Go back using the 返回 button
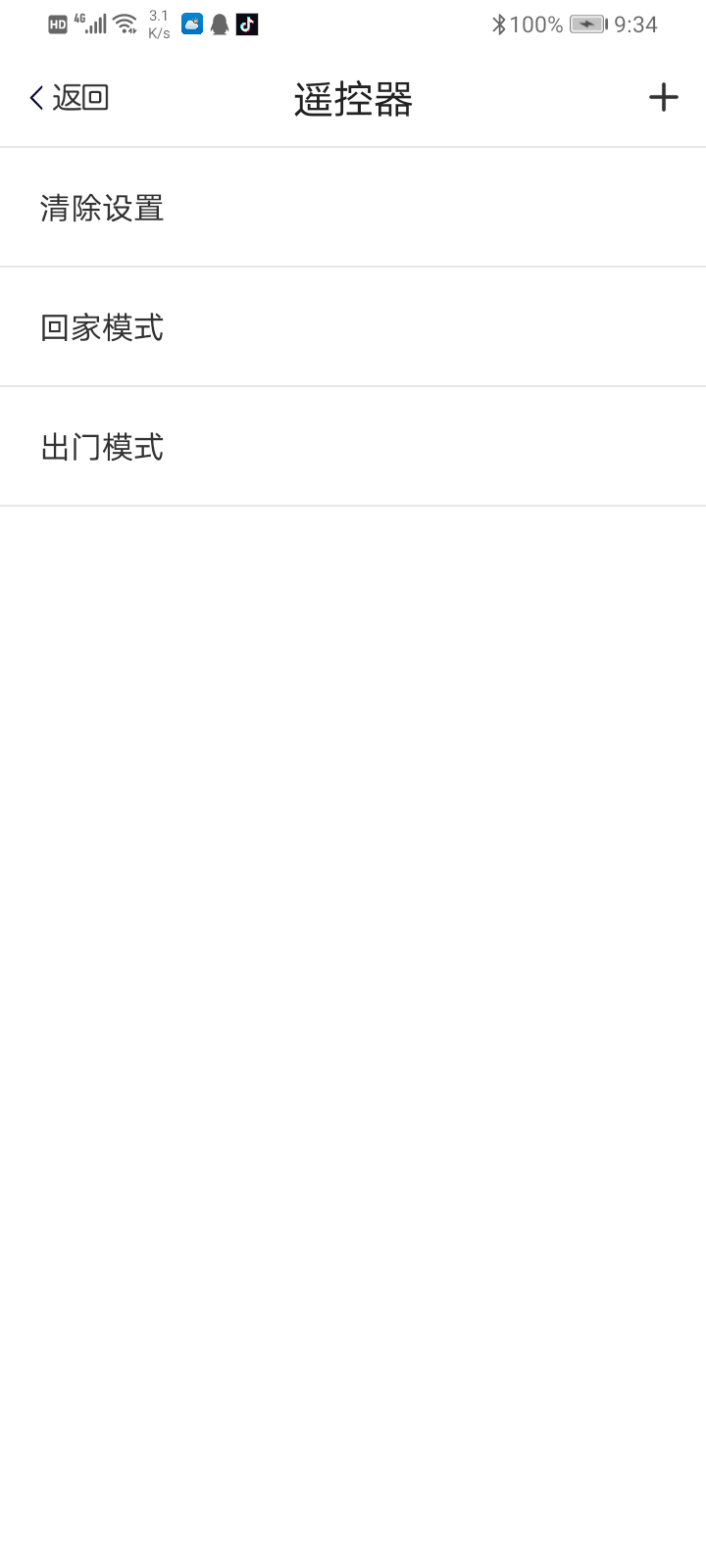Image resolution: width=706 pixels, height=1568 pixels. 69,97
